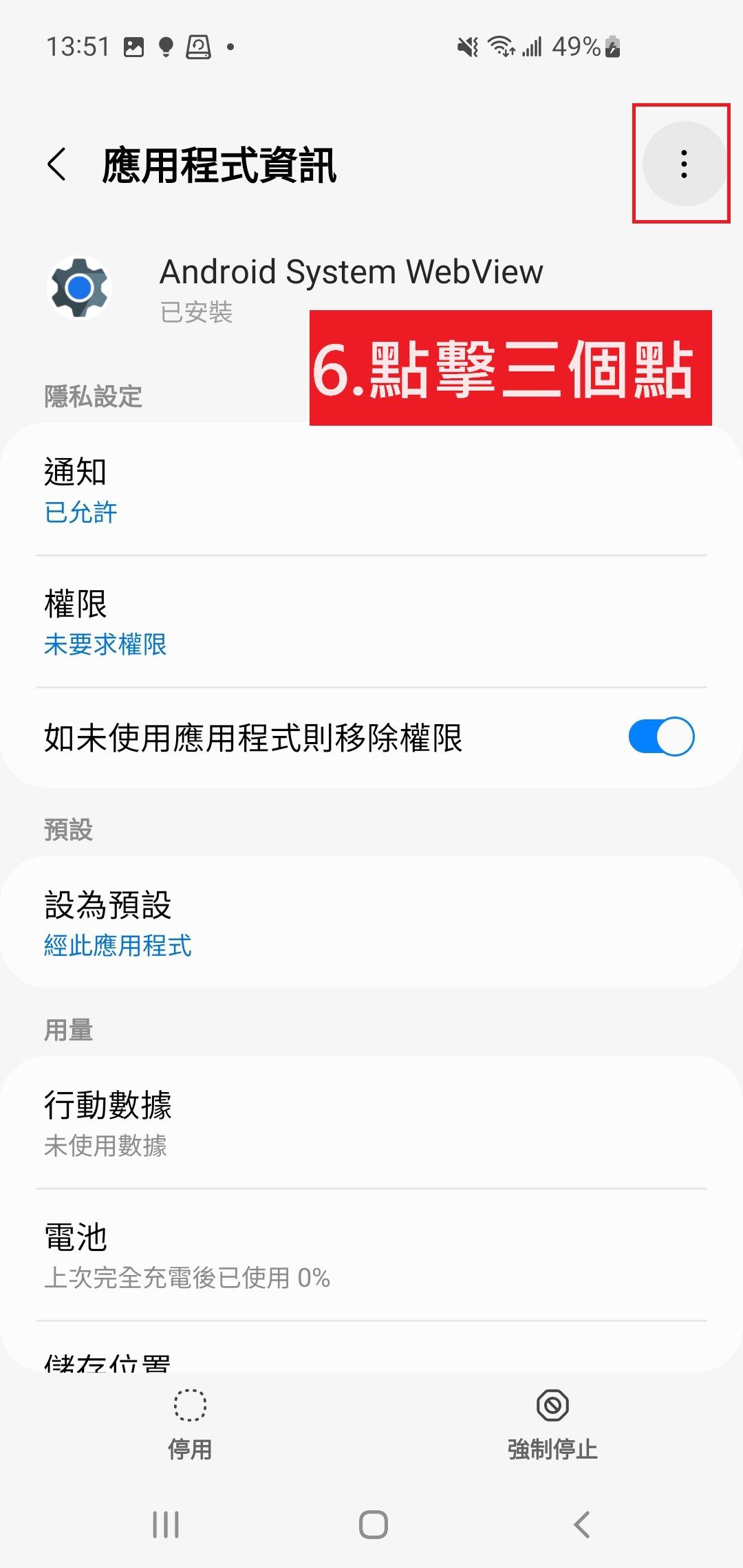View 行動數據 usage details
The width and height of the screenshot is (743, 1568).
click(x=371, y=1123)
